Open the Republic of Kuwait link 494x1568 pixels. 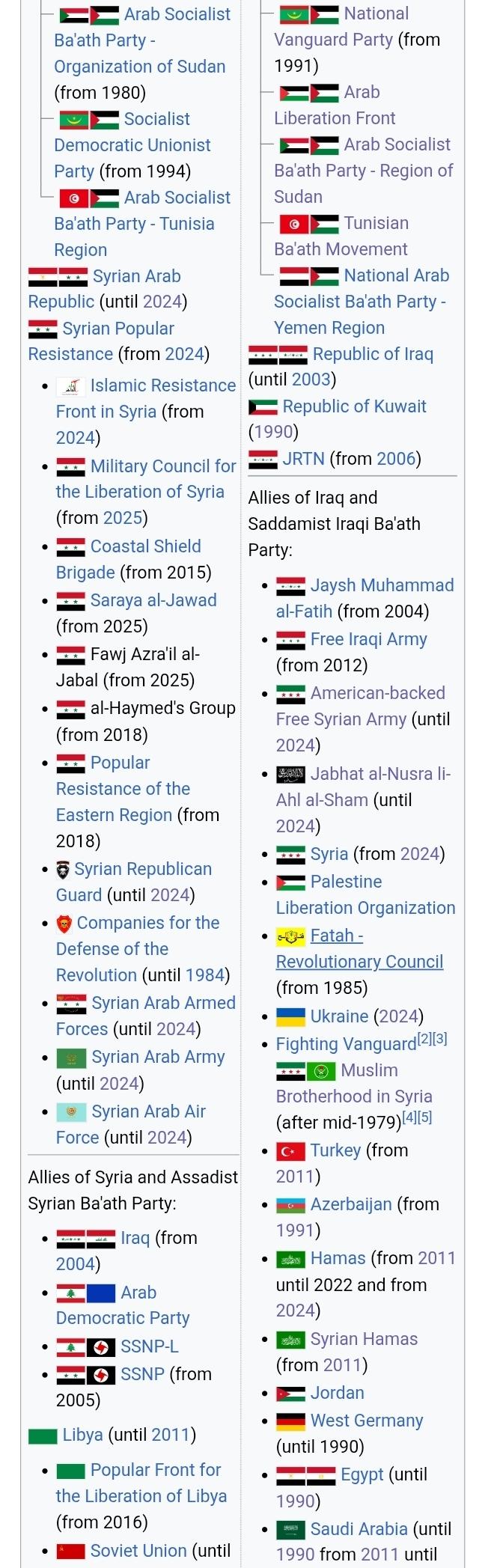tap(354, 406)
